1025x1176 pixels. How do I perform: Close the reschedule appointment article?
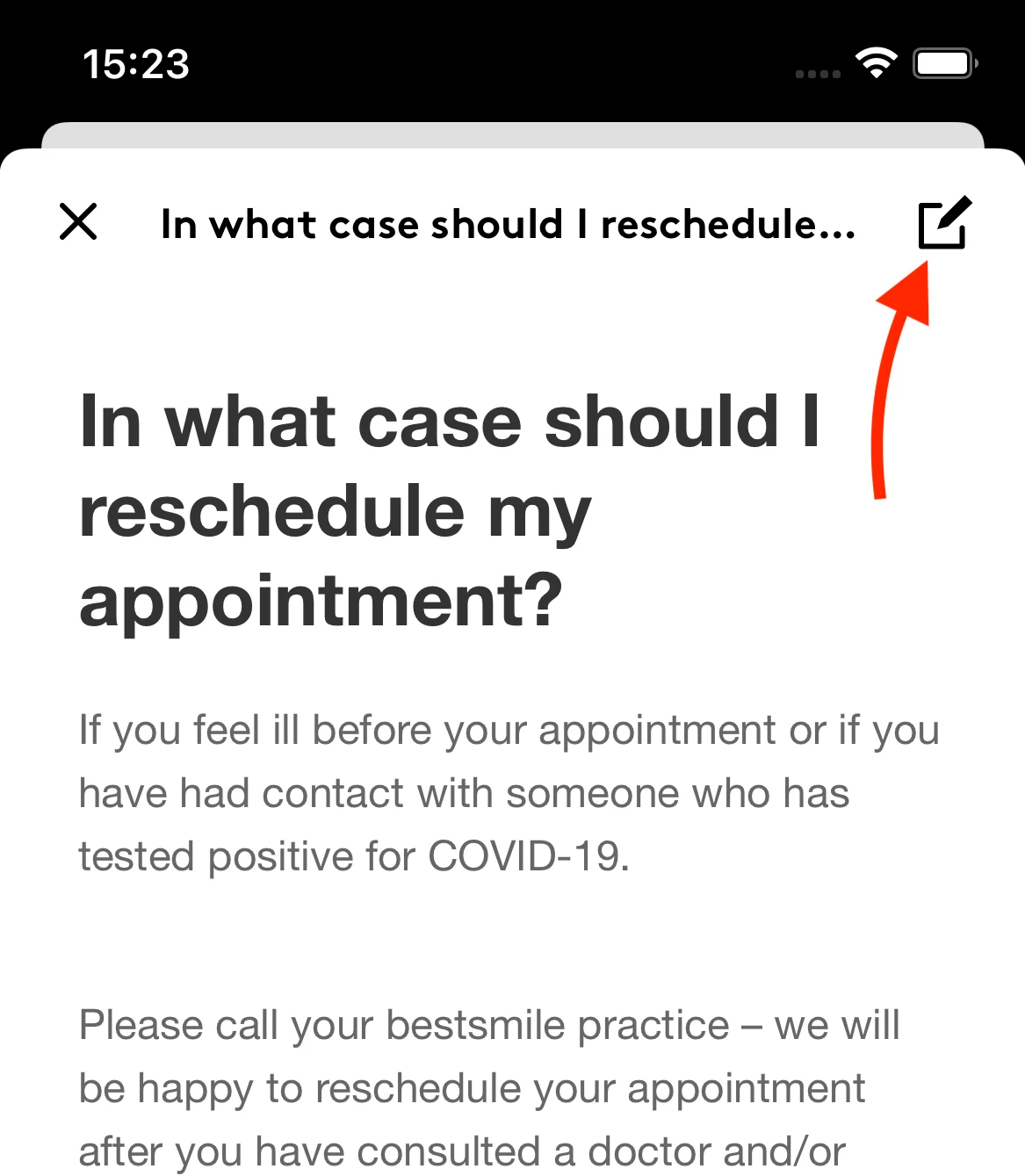coord(78,221)
